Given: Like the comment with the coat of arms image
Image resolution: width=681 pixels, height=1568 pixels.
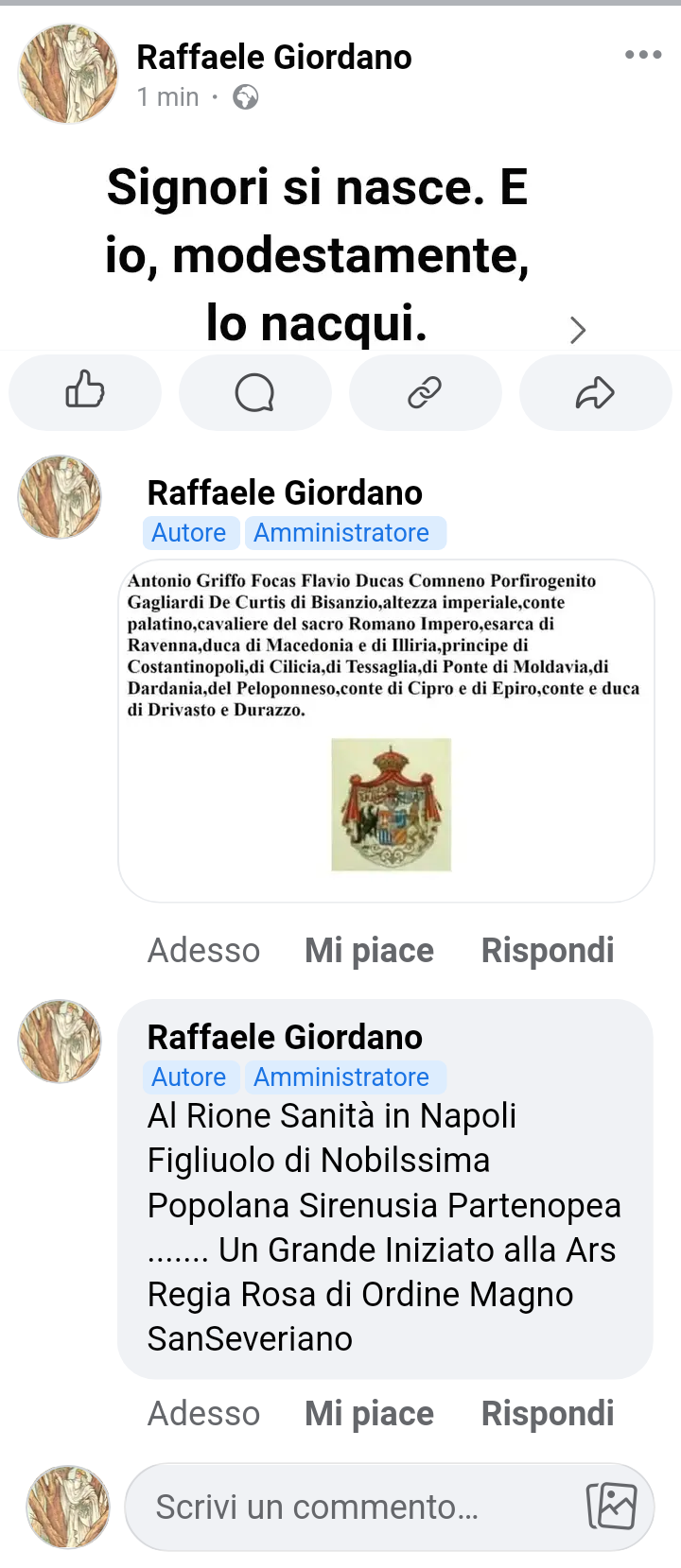Looking at the screenshot, I should tap(369, 950).
